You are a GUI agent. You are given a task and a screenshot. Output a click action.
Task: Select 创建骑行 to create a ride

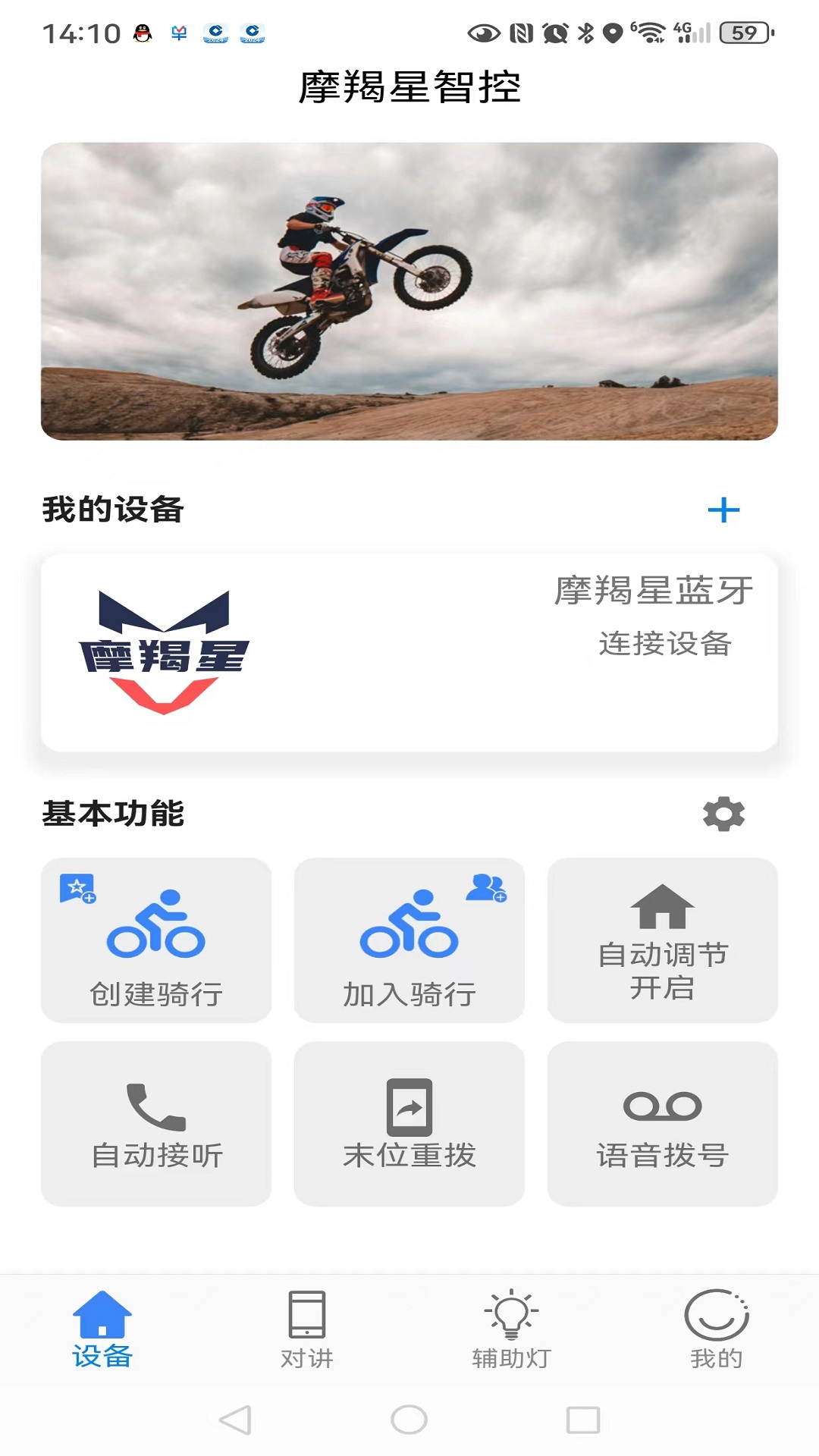click(x=156, y=940)
